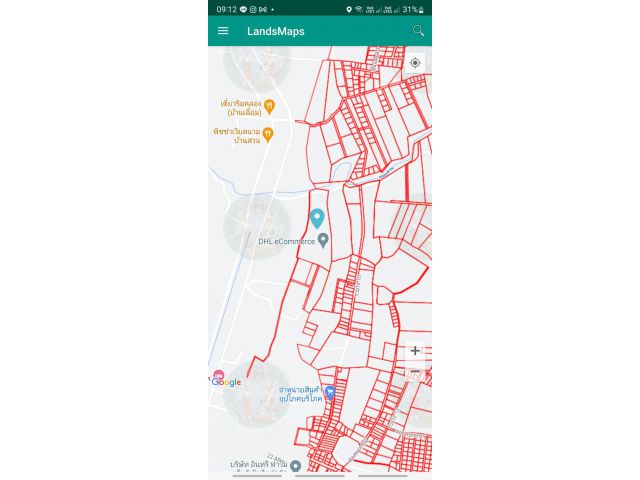The height and width of the screenshot is (480, 640).
Task: Open the search icon in app bar
Action: click(x=418, y=31)
